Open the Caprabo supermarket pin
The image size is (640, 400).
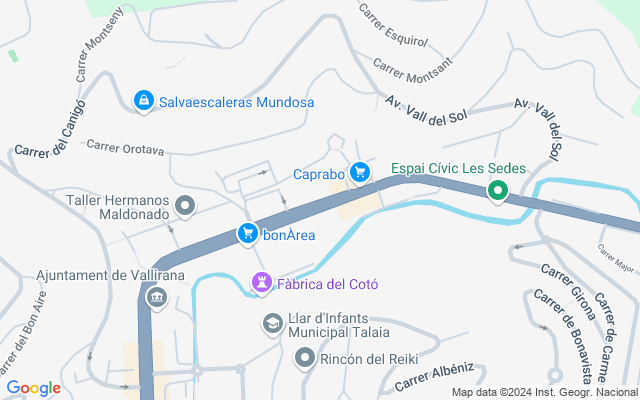coord(360,173)
